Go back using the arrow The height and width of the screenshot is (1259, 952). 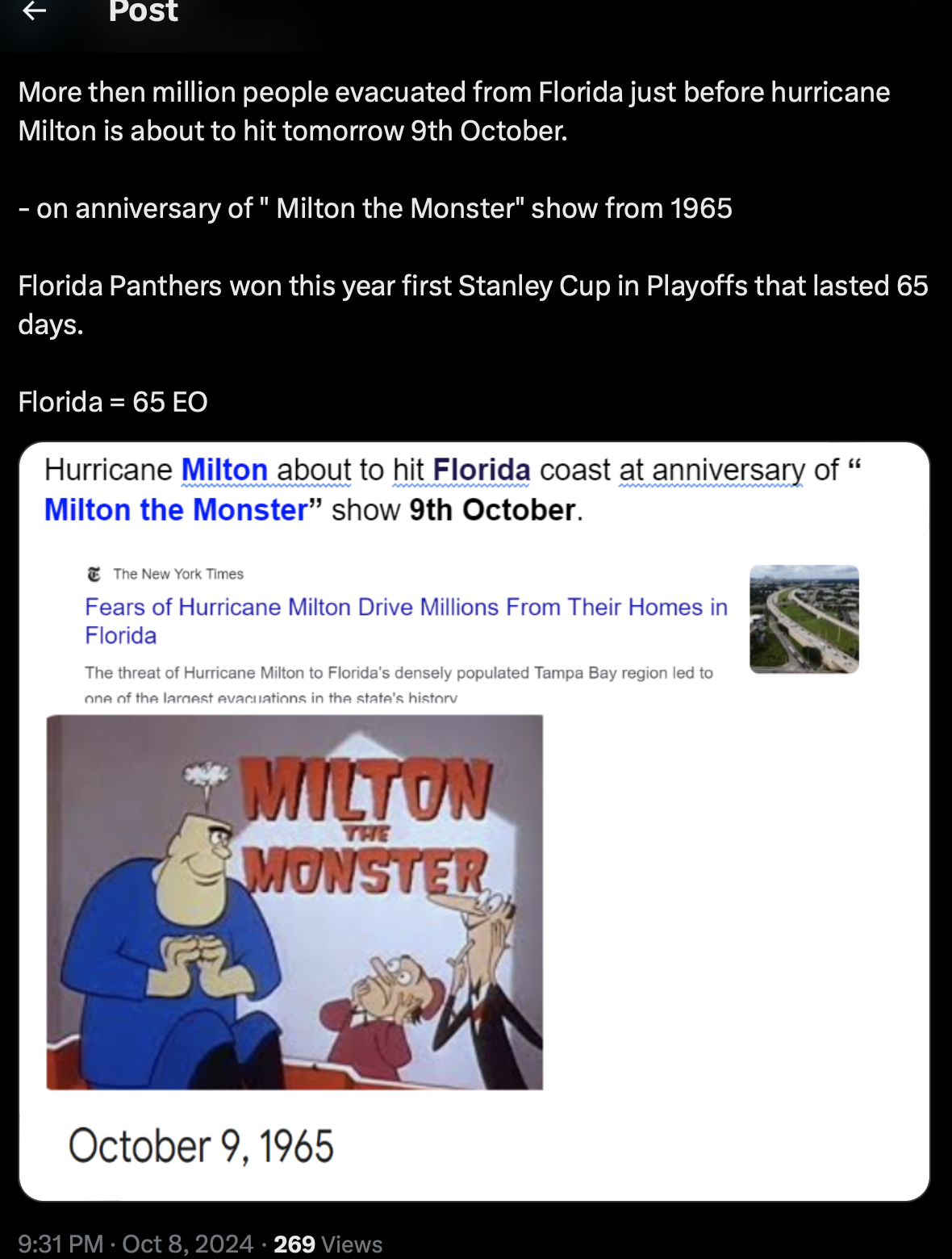click(x=34, y=11)
